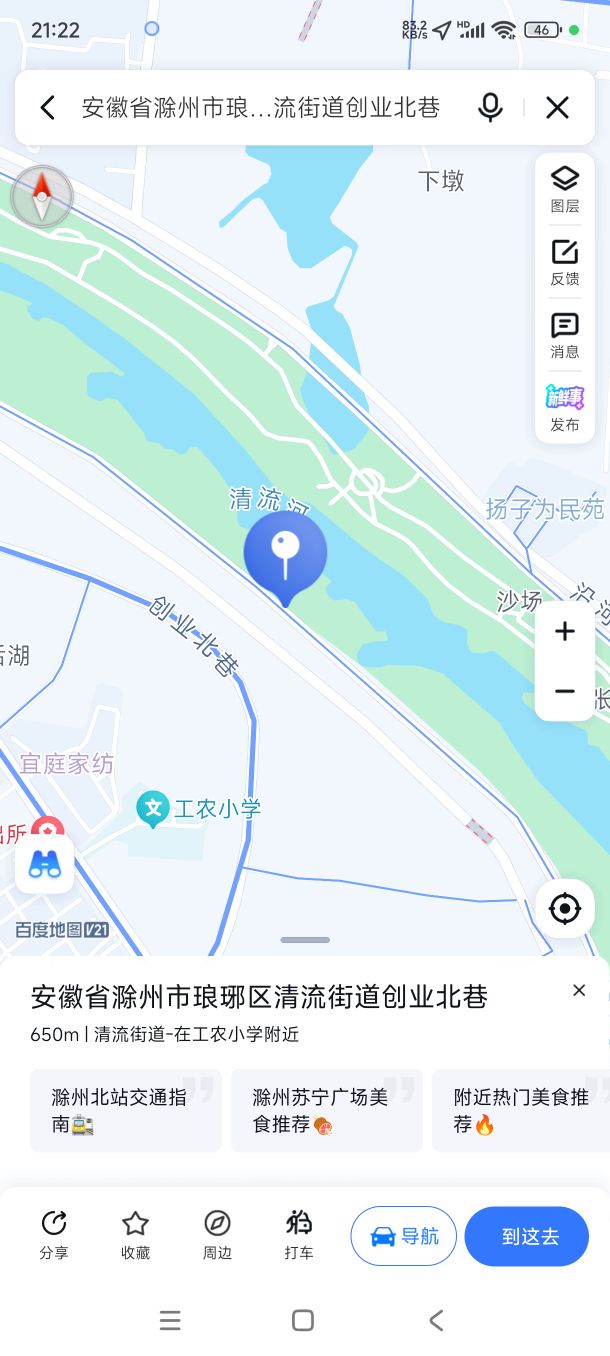This screenshot has width=610, height=1356.
Task: Reset map orientation with the compass
Action: (x=42, y=196)
